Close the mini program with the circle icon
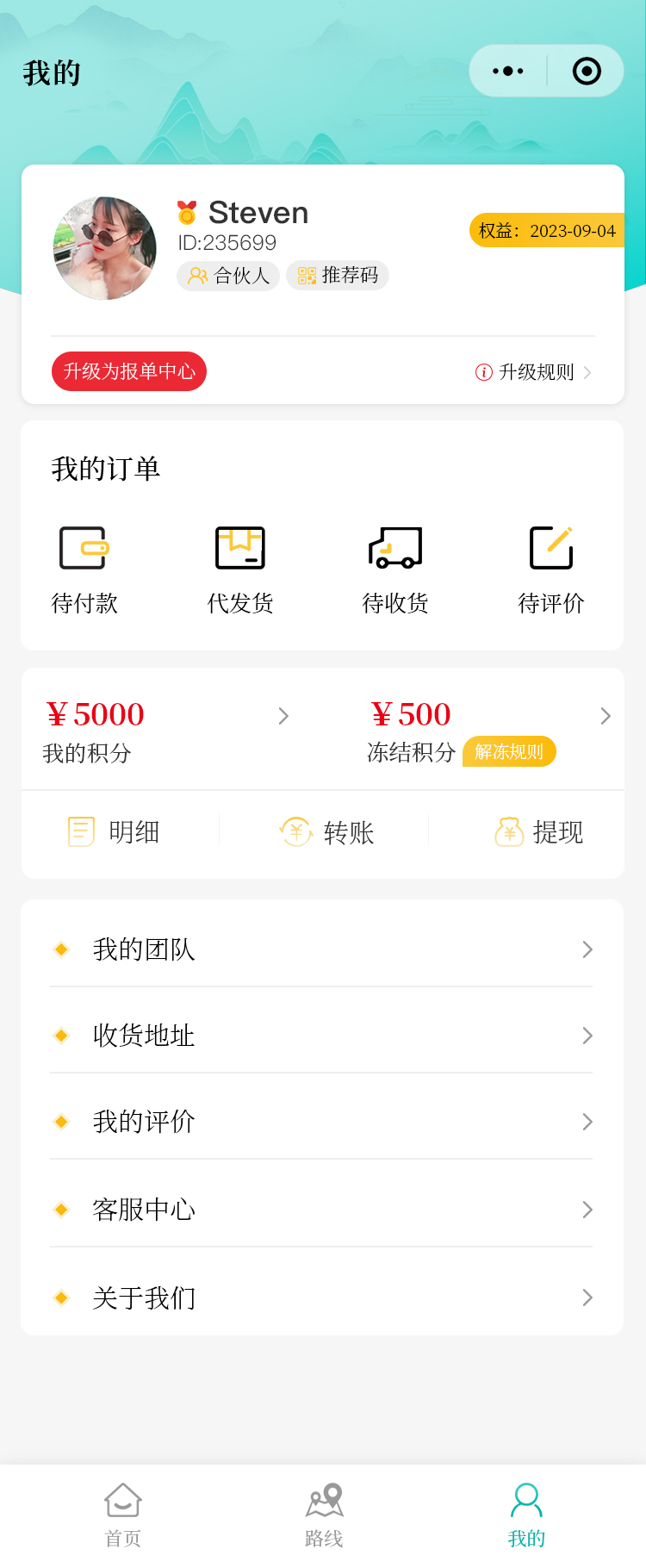 pyautogui.click(x=587, y=72)
